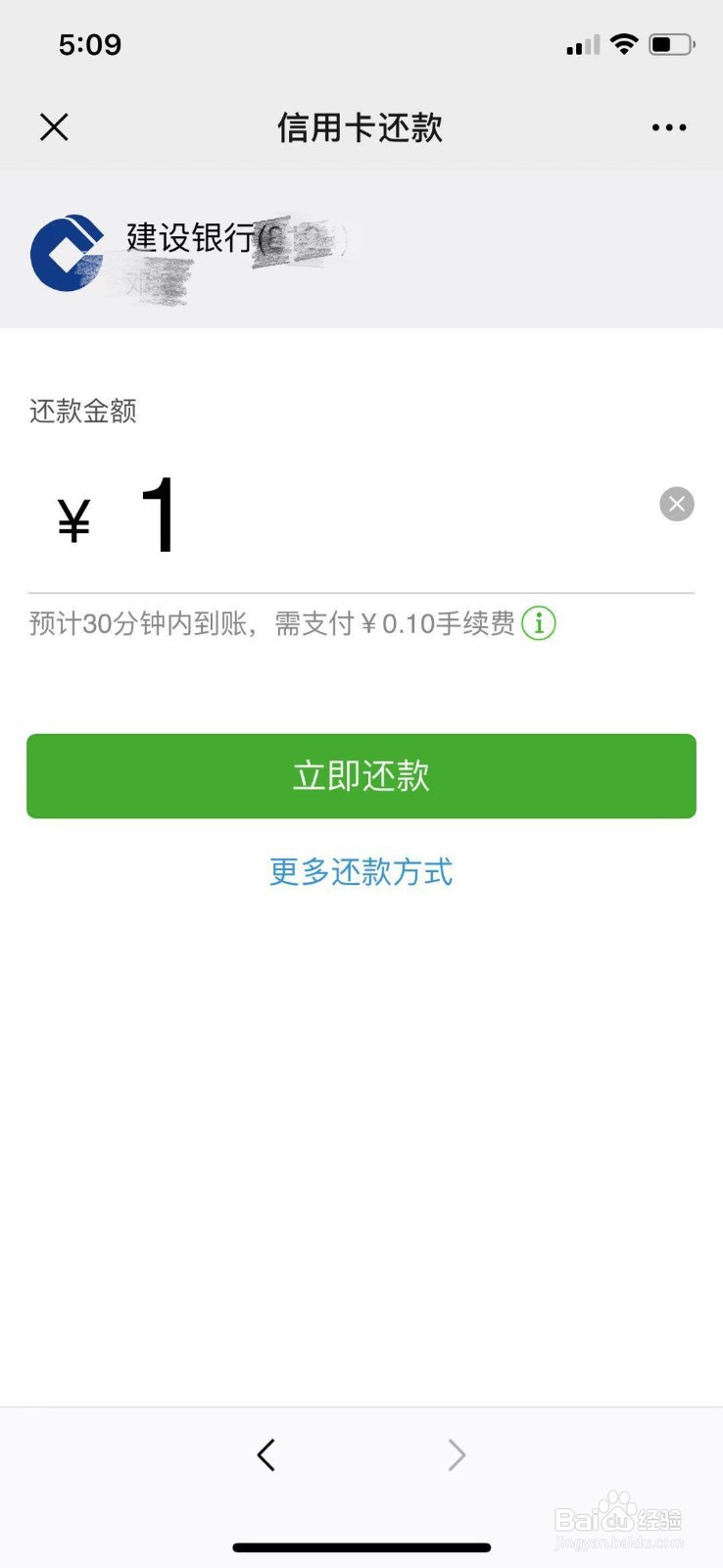The height and width of the screenshot is (1568, 723).
Task: Click the X icon to exit repayment page
Action: coord(54,127)
